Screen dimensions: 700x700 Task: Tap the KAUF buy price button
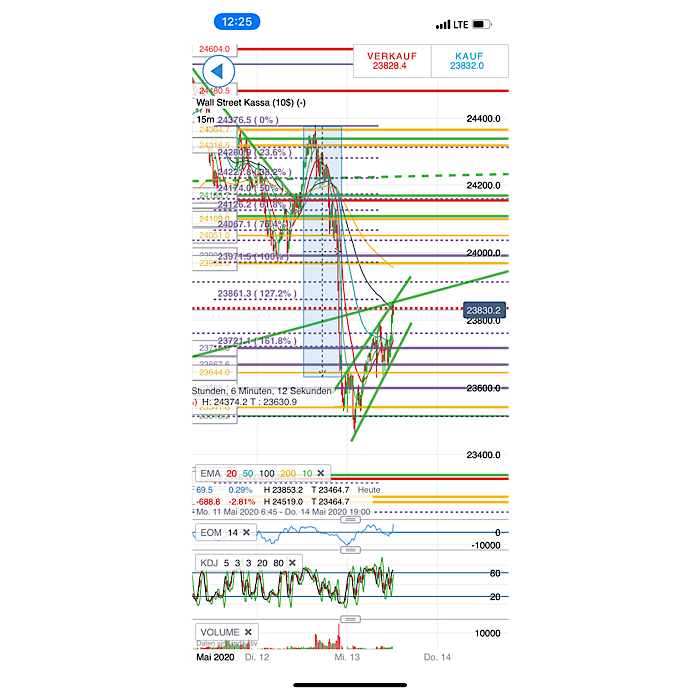[467, 60]
